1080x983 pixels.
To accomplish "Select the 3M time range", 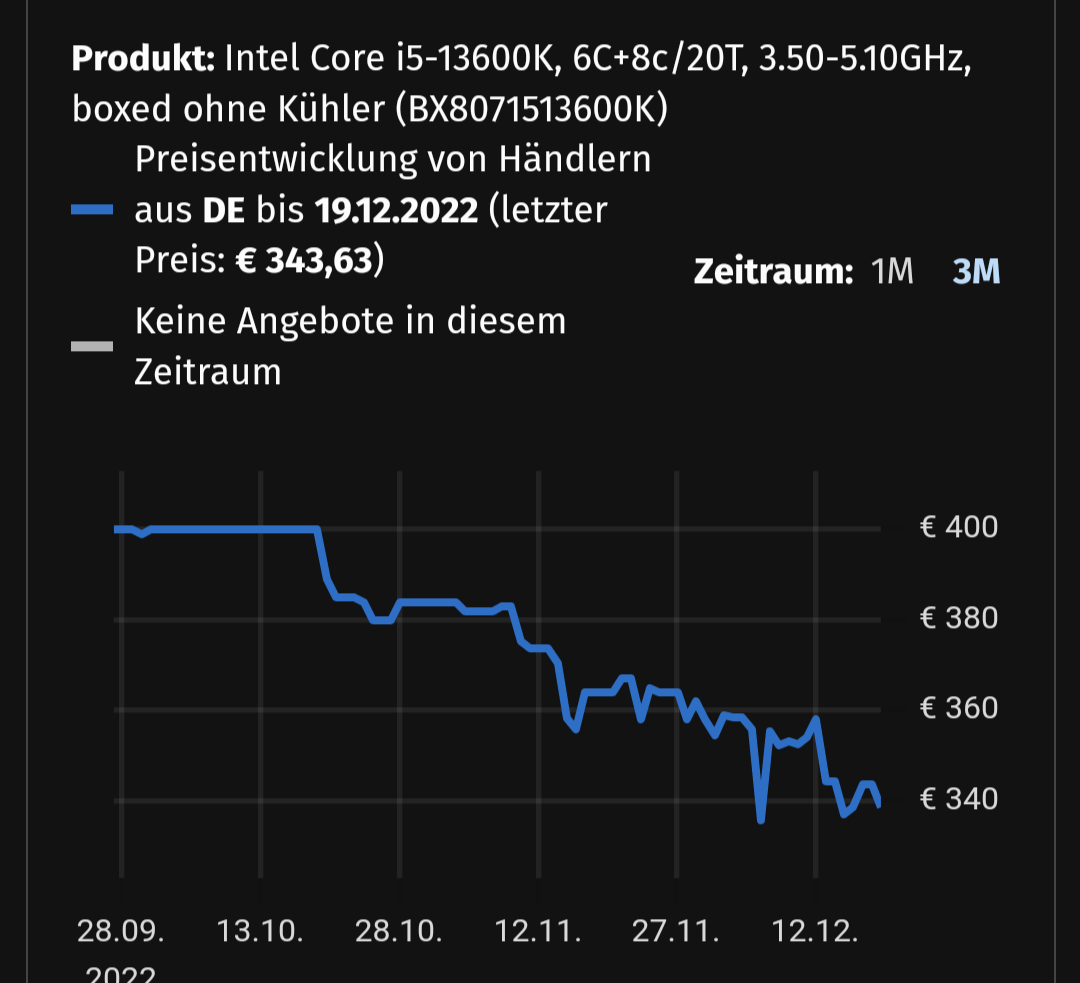I will pos(975,272).
